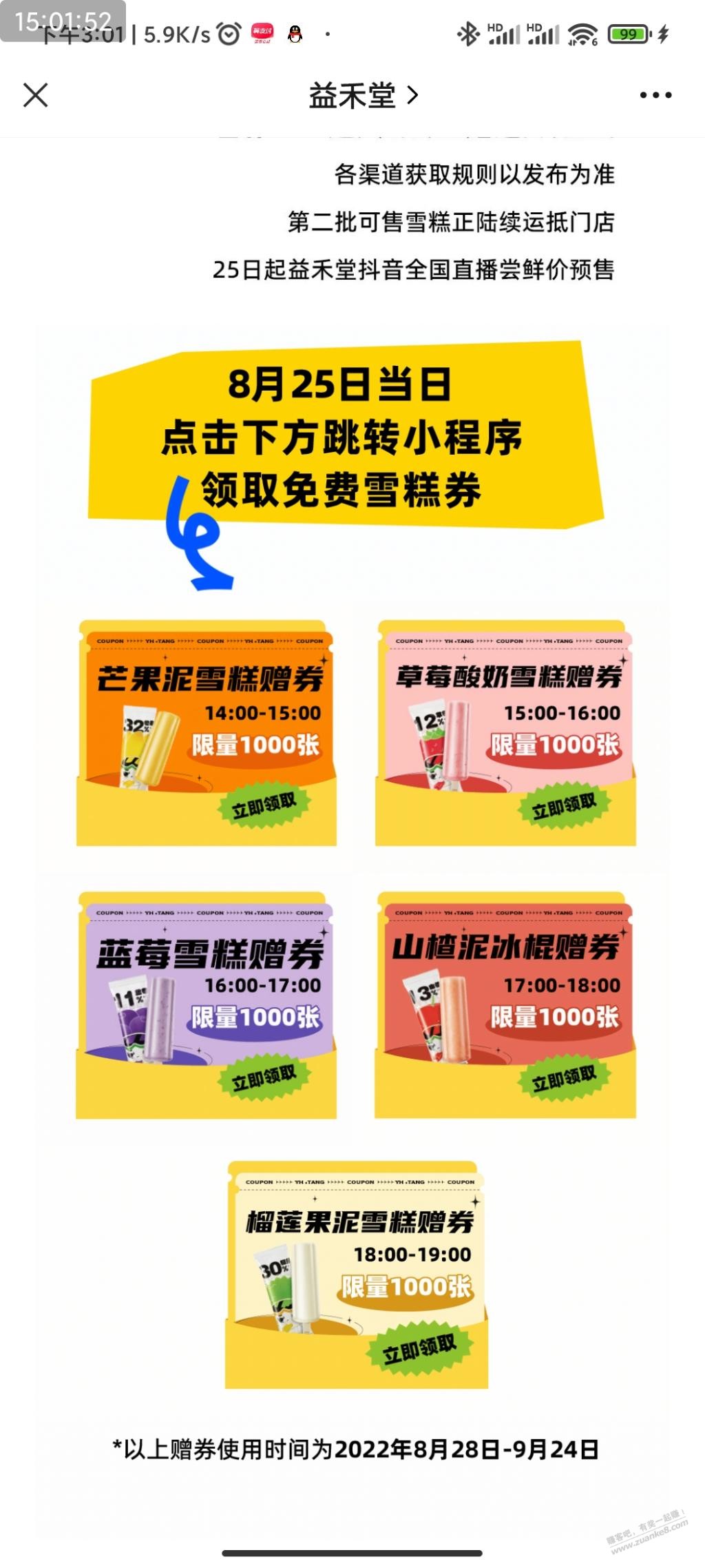Viewport: 705px width, 1568px height.
Task: Claim the 山楂泥冰棍赠券 coupon
Action: pos(564,1077)
